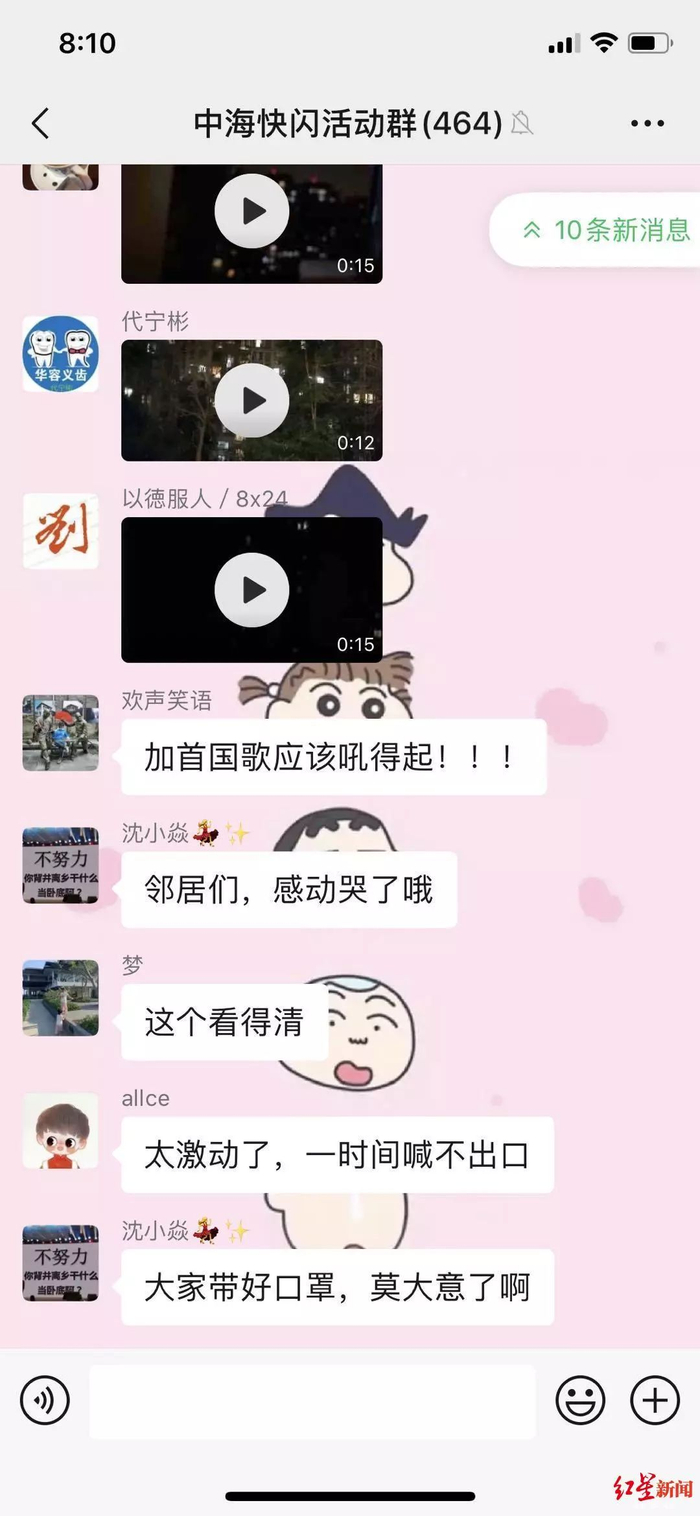Open 梦's profile avatar
The image size is (700, 1516).
tap(60, 997)
